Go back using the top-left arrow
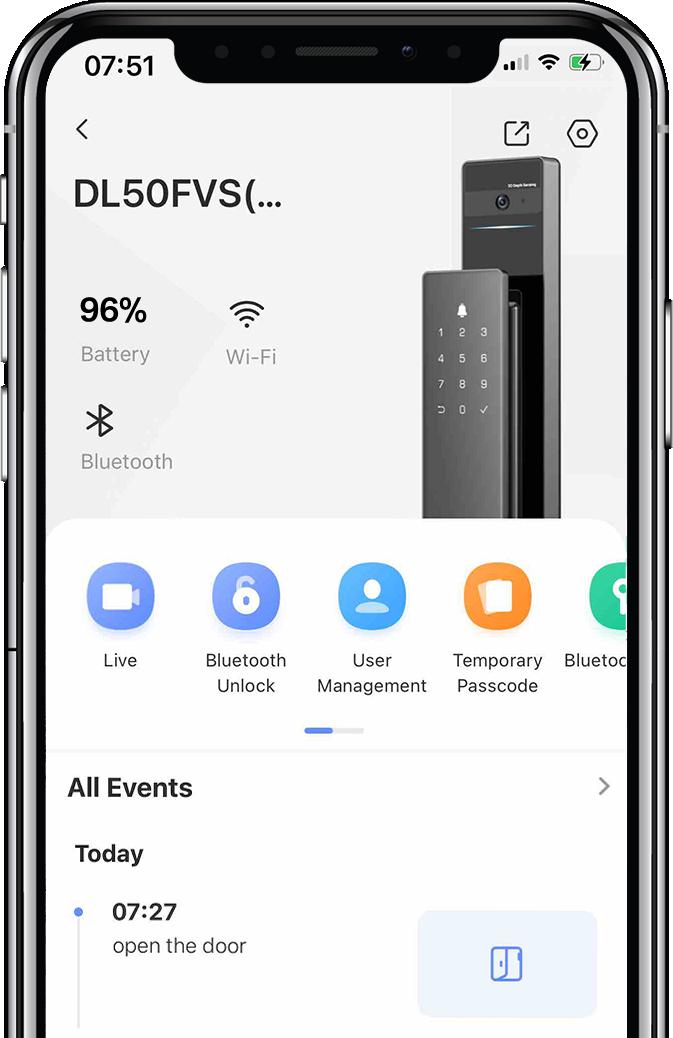Viewport: 673px width, 1038px height. pyautogui.click(x=82, y=129)
